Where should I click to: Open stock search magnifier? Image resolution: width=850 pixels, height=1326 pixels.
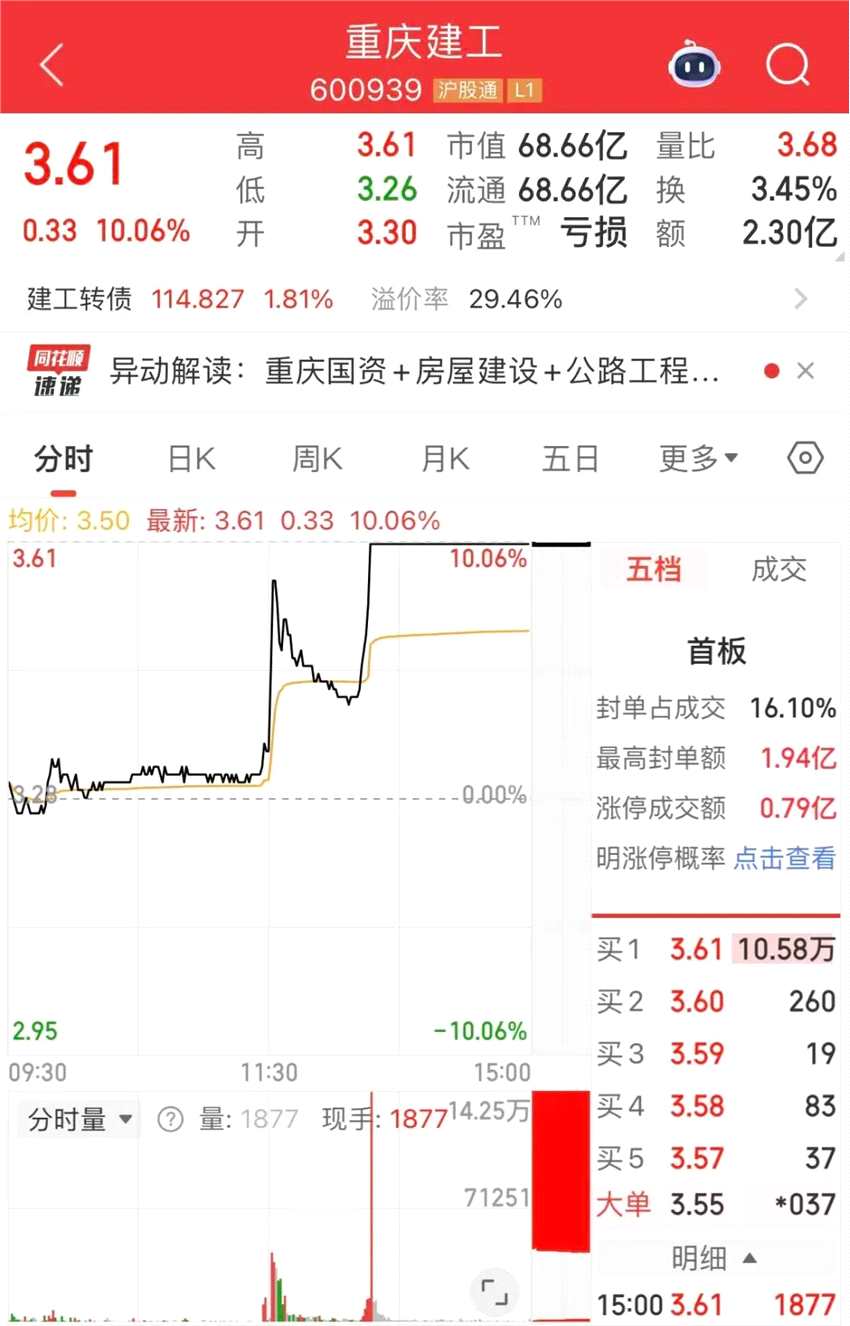click(788, 66)
